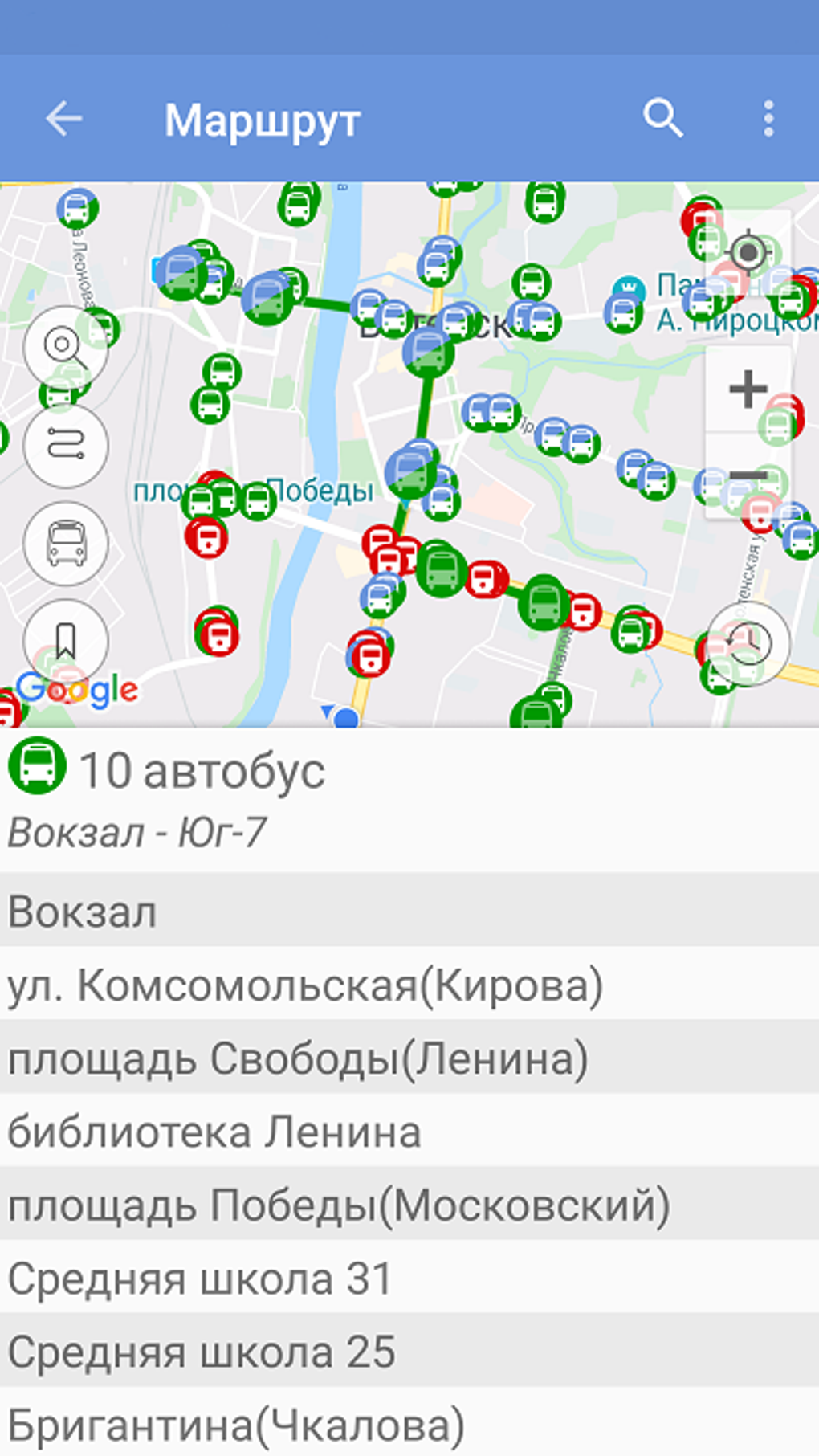Open the search in the app bar

(x=662, y=119)
